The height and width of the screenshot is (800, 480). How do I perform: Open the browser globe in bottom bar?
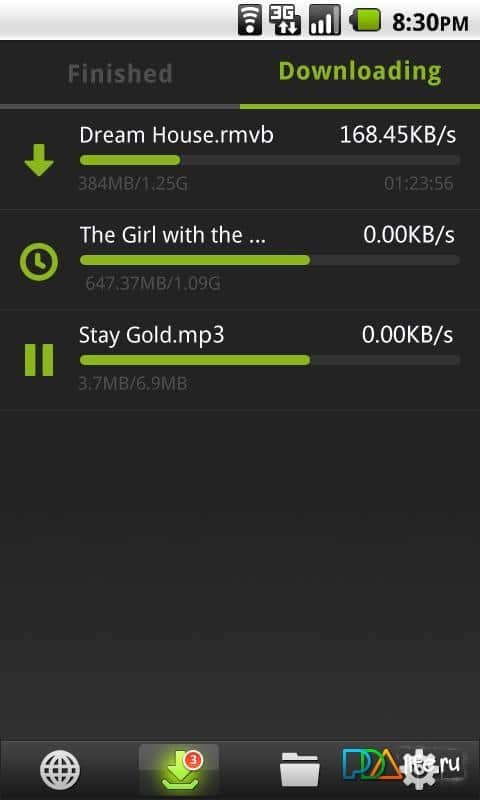pos(60,770)
